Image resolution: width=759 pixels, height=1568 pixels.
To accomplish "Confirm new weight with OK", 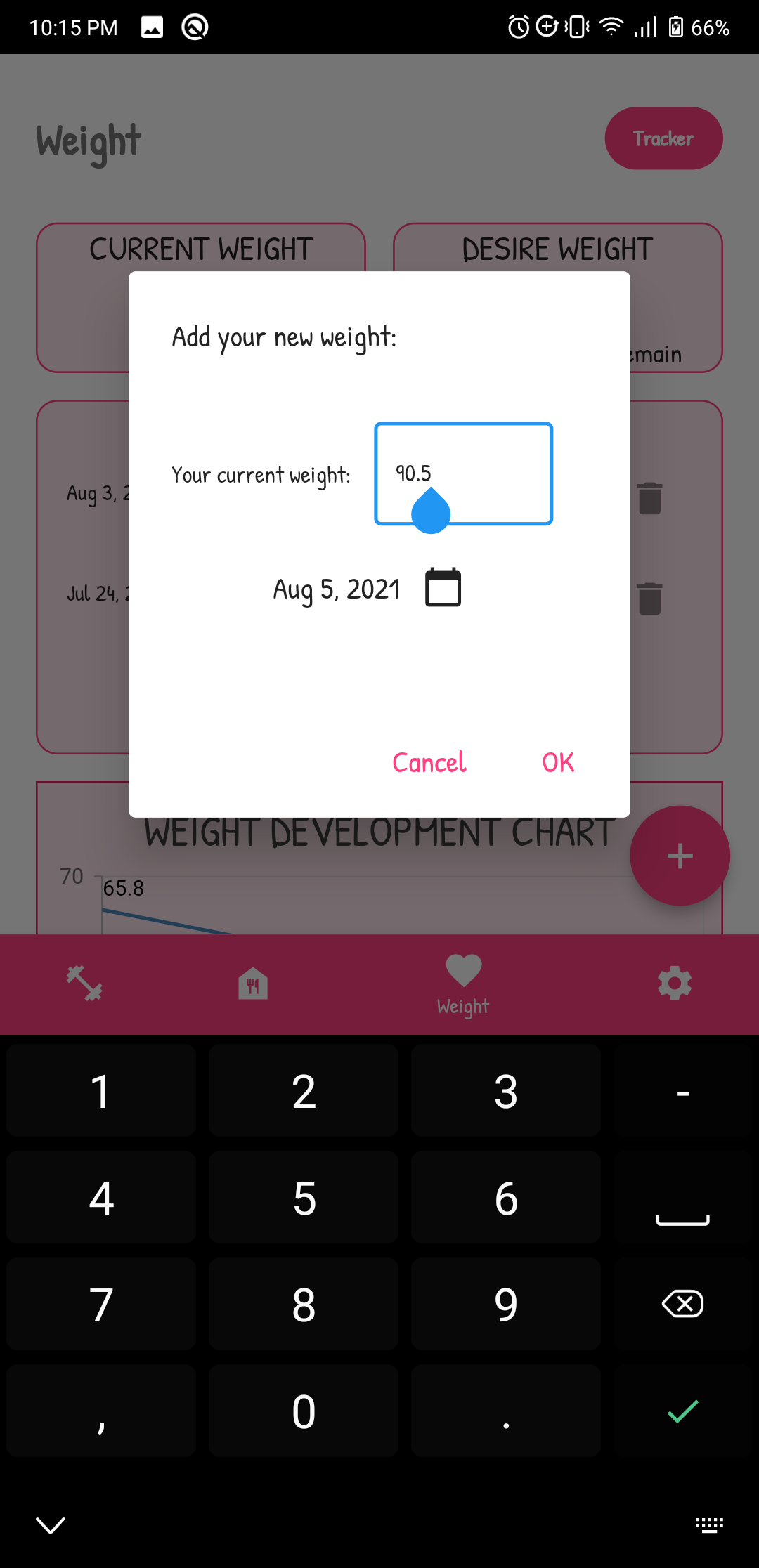I will (x=558, y=762).
